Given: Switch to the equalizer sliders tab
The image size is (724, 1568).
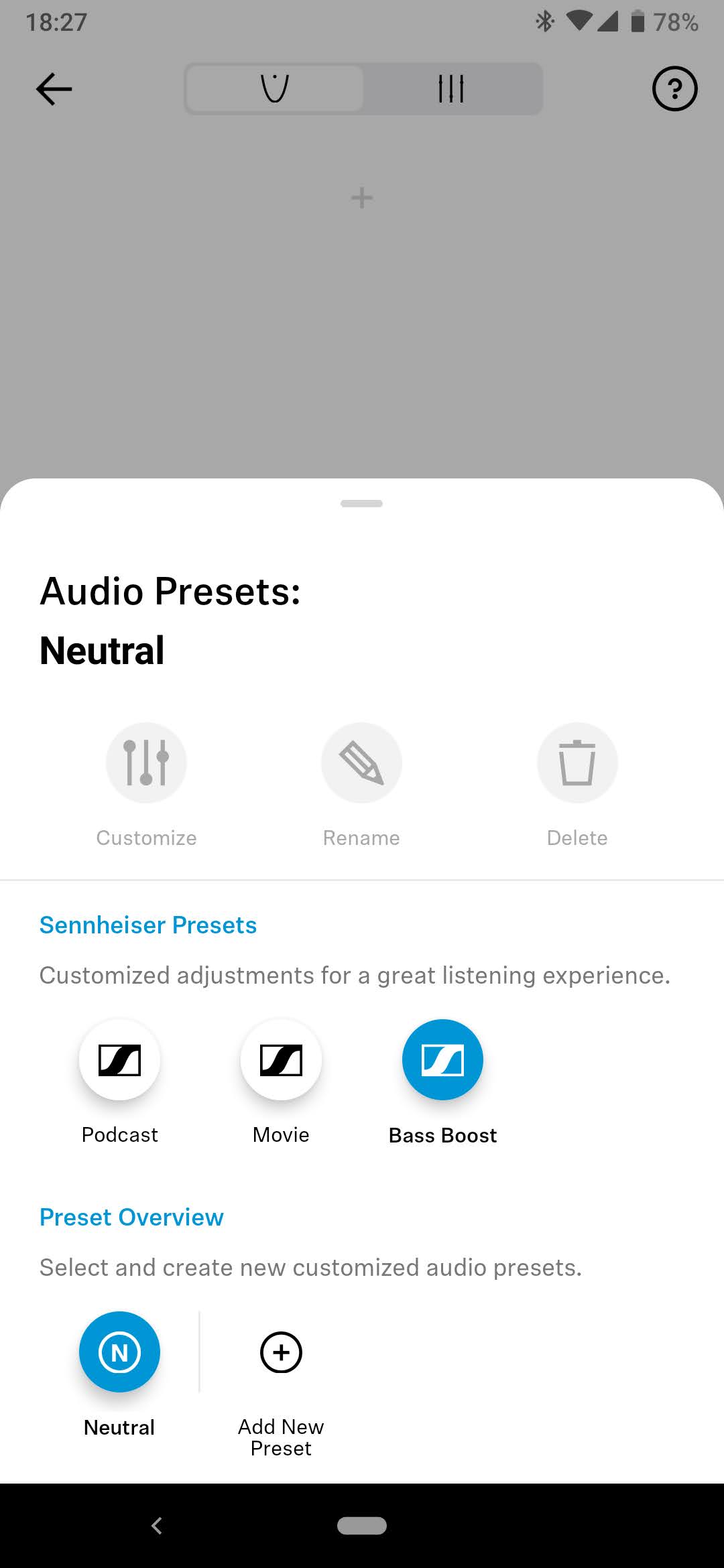Looking at the screenshot, I should pos(451,89).
